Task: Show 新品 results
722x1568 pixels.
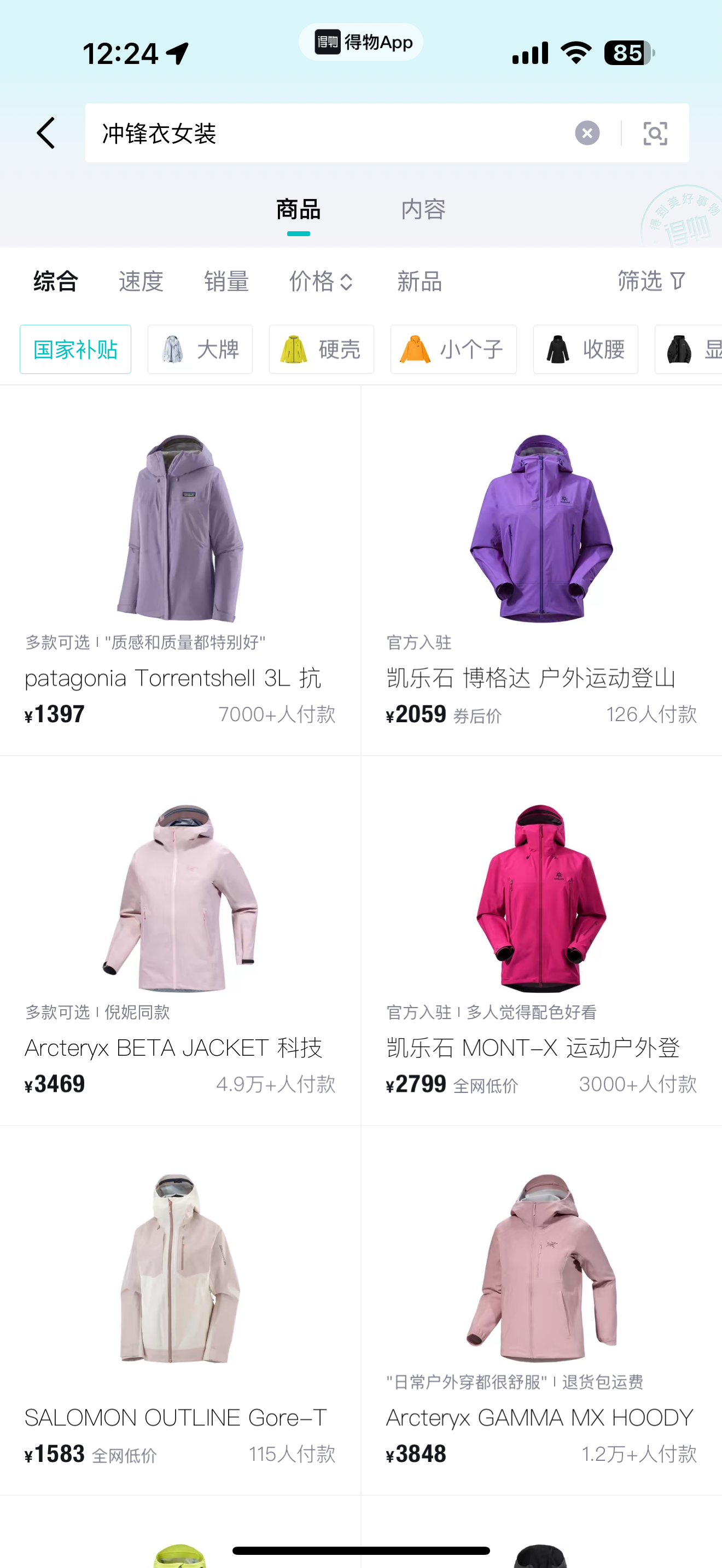Action: tap(420, 281)
